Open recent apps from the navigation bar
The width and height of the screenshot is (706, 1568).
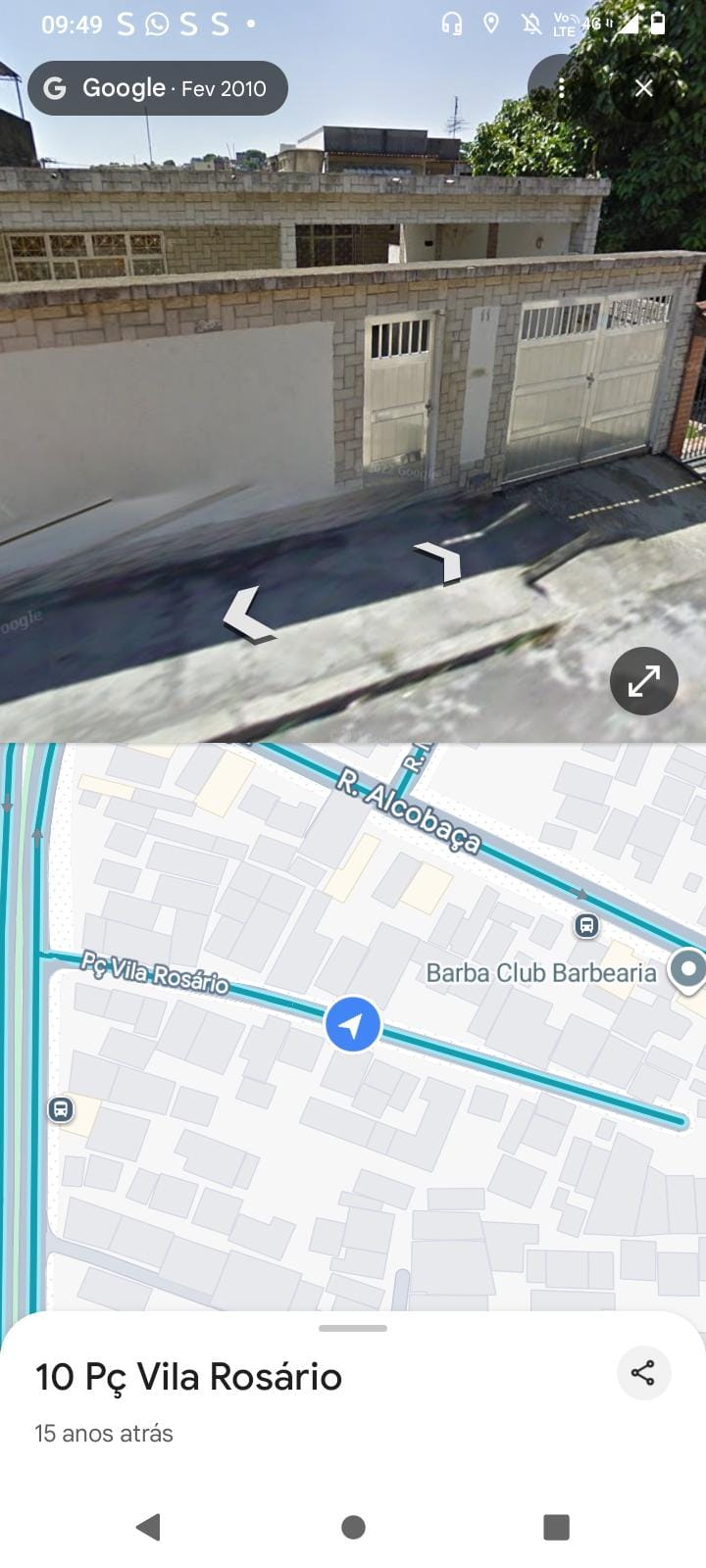556,1526
